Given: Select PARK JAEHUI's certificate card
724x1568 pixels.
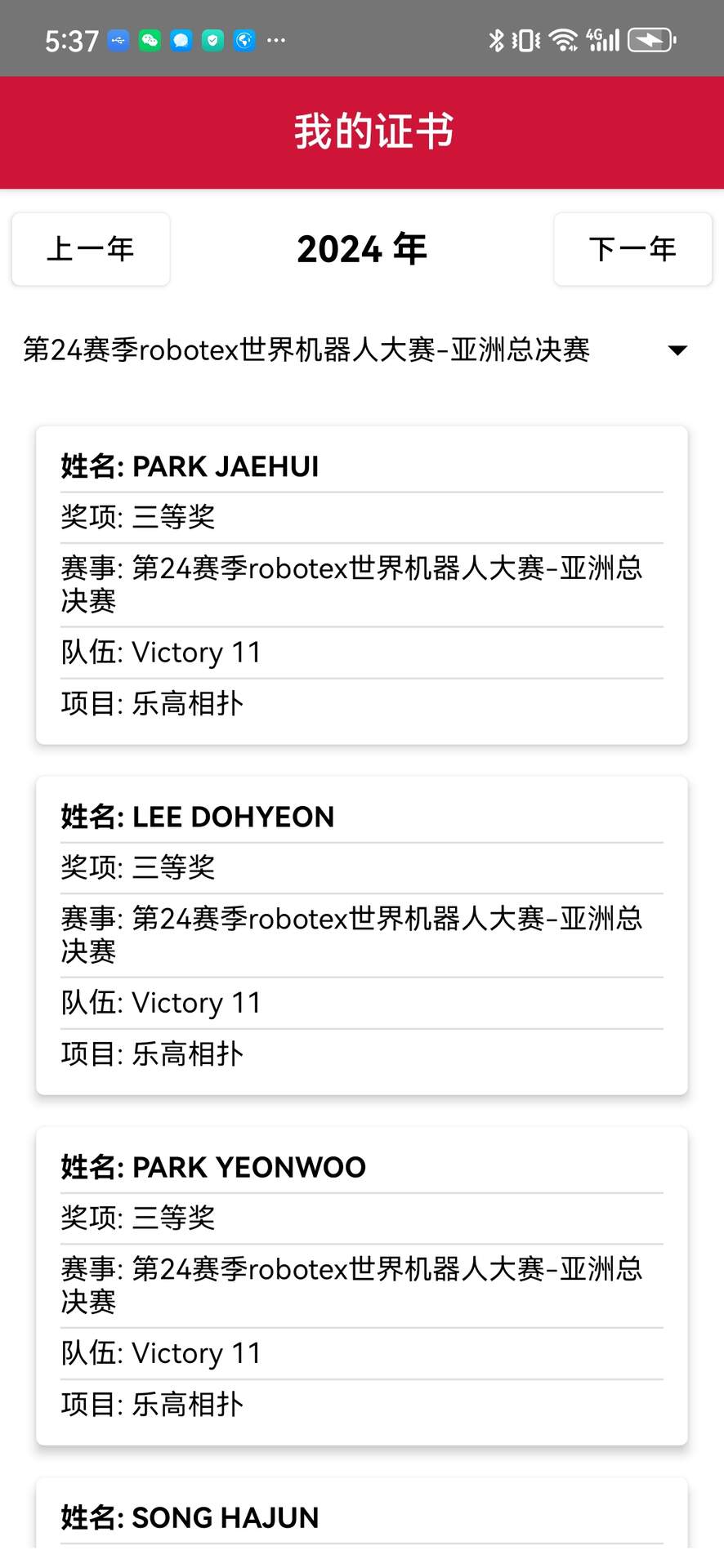Looking at the screenshot, I should pos(362,585).
